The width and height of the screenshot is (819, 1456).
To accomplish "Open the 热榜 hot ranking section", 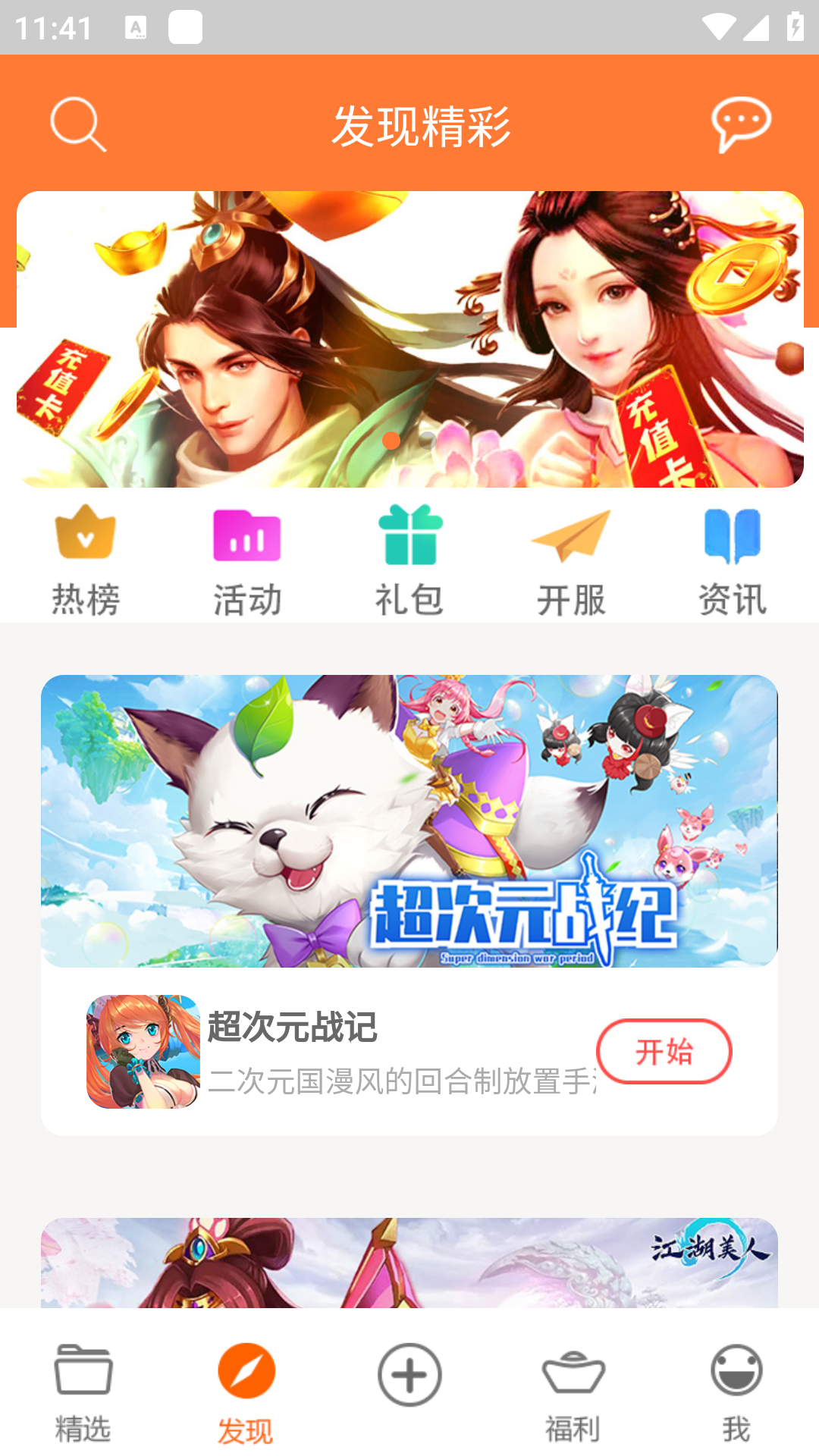I will point(86,561).
